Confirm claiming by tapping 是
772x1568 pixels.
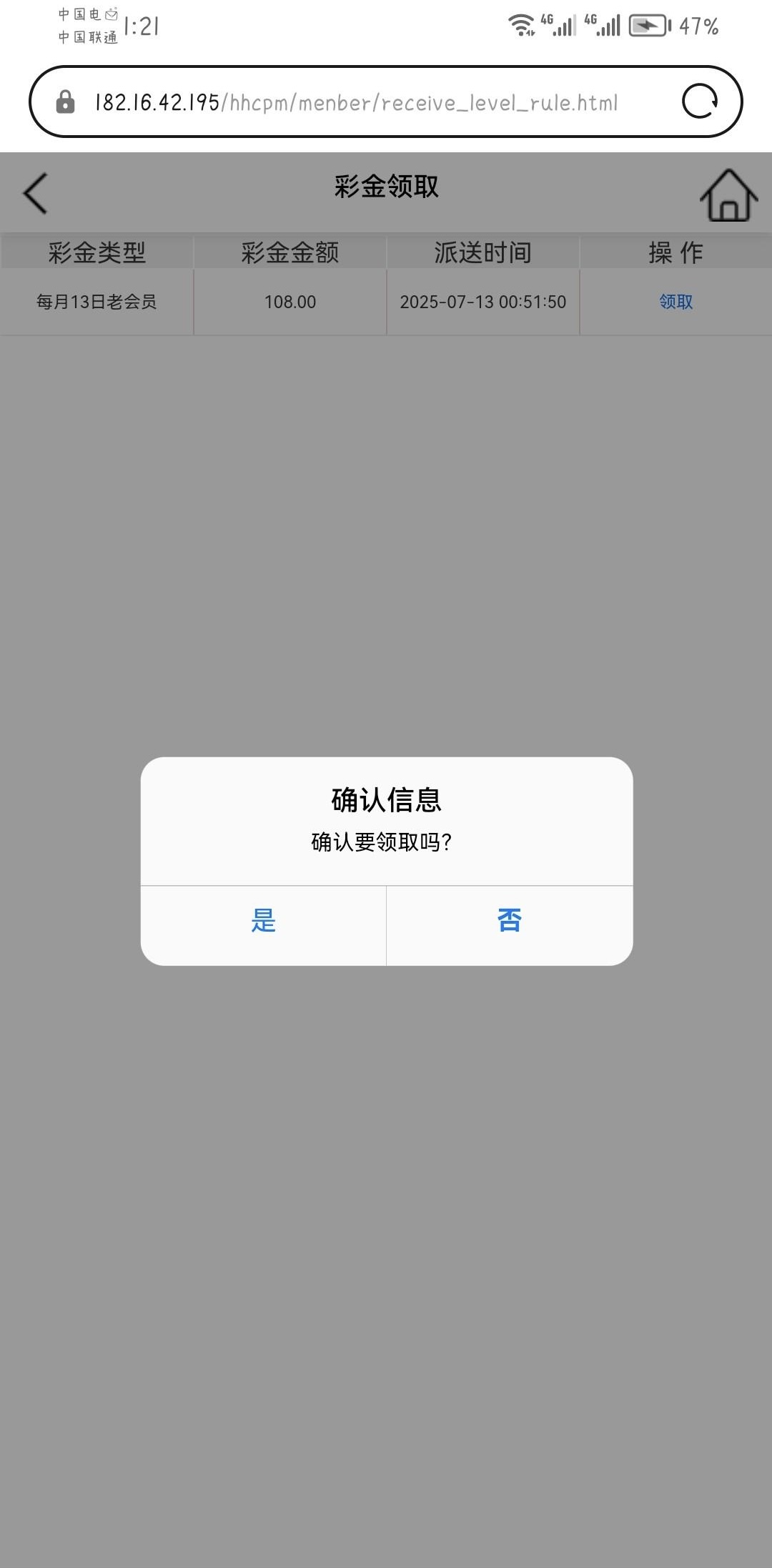(x=263, y=922)
